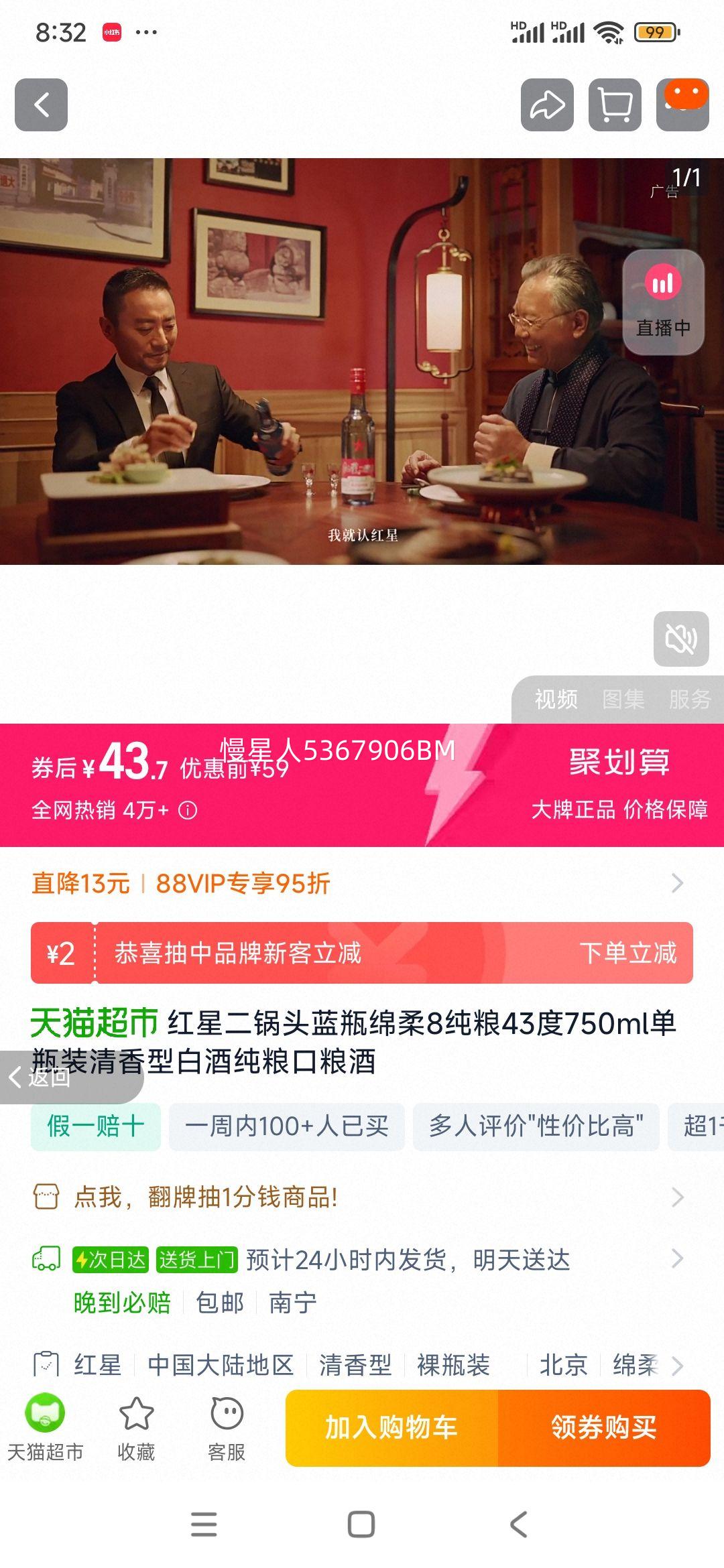Share this product
This screenshot has height=1568, width=724.
pyautogui.click(x=547, y=105)
